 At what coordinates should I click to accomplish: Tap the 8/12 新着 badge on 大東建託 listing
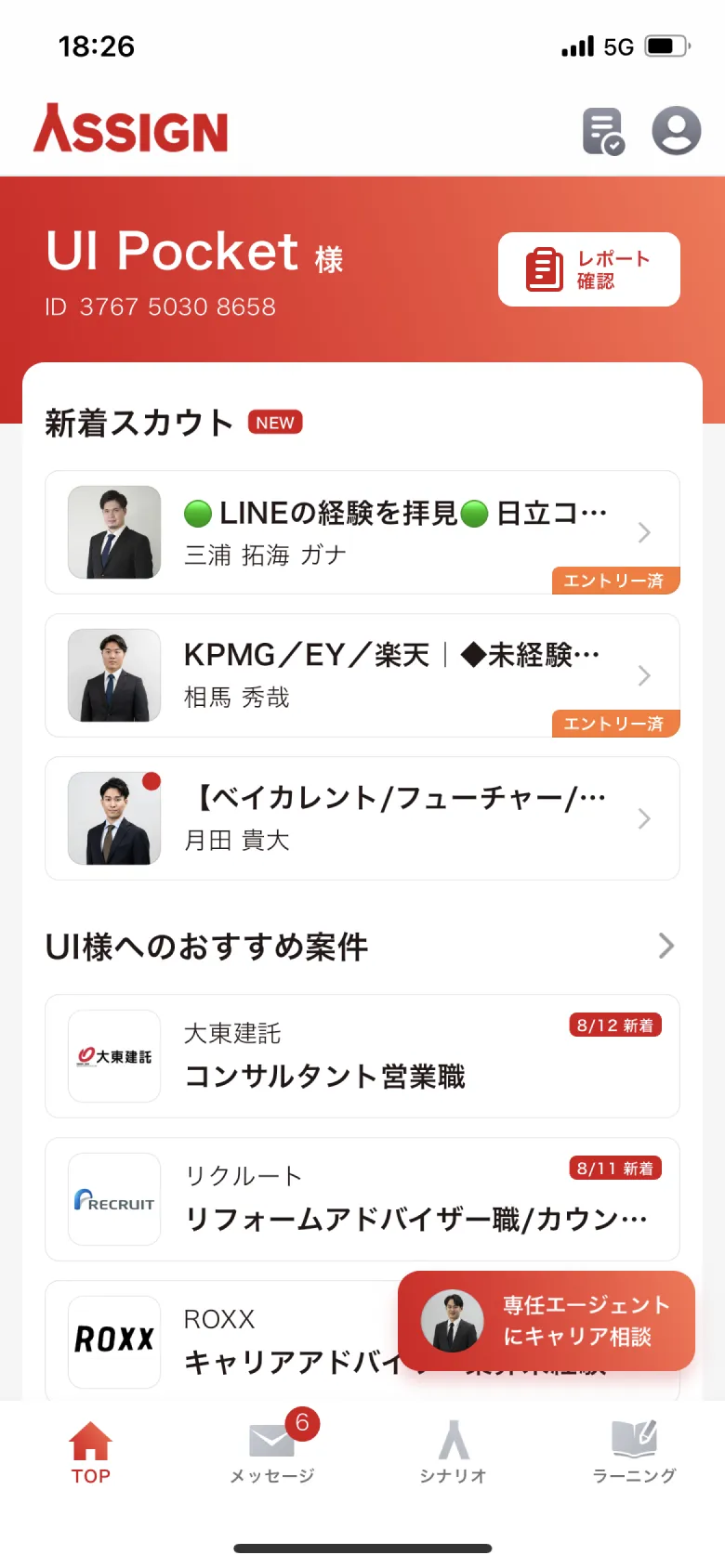click(614, 1025)
